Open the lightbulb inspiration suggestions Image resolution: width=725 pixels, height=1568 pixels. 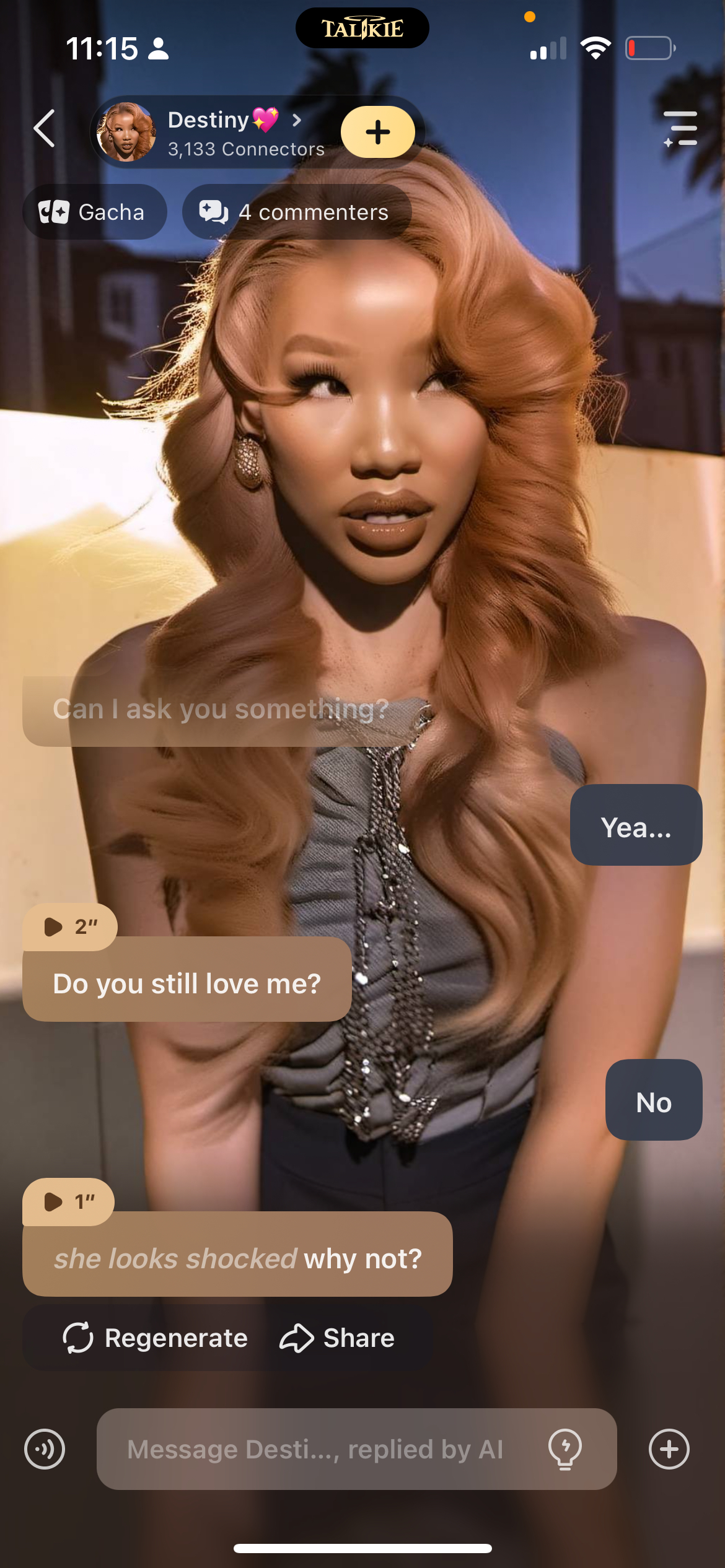tap(565, 1449)
